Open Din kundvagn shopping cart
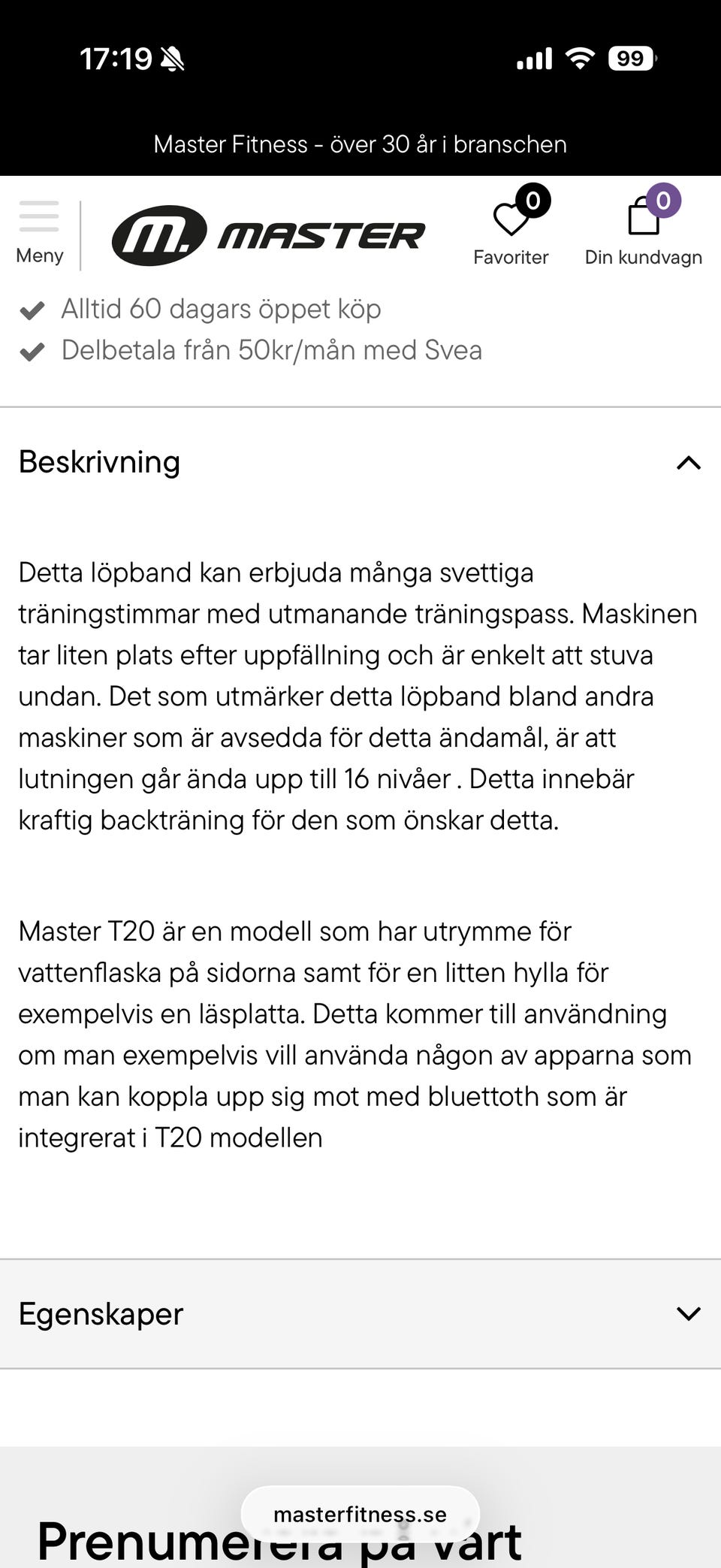 coord(644,226)
